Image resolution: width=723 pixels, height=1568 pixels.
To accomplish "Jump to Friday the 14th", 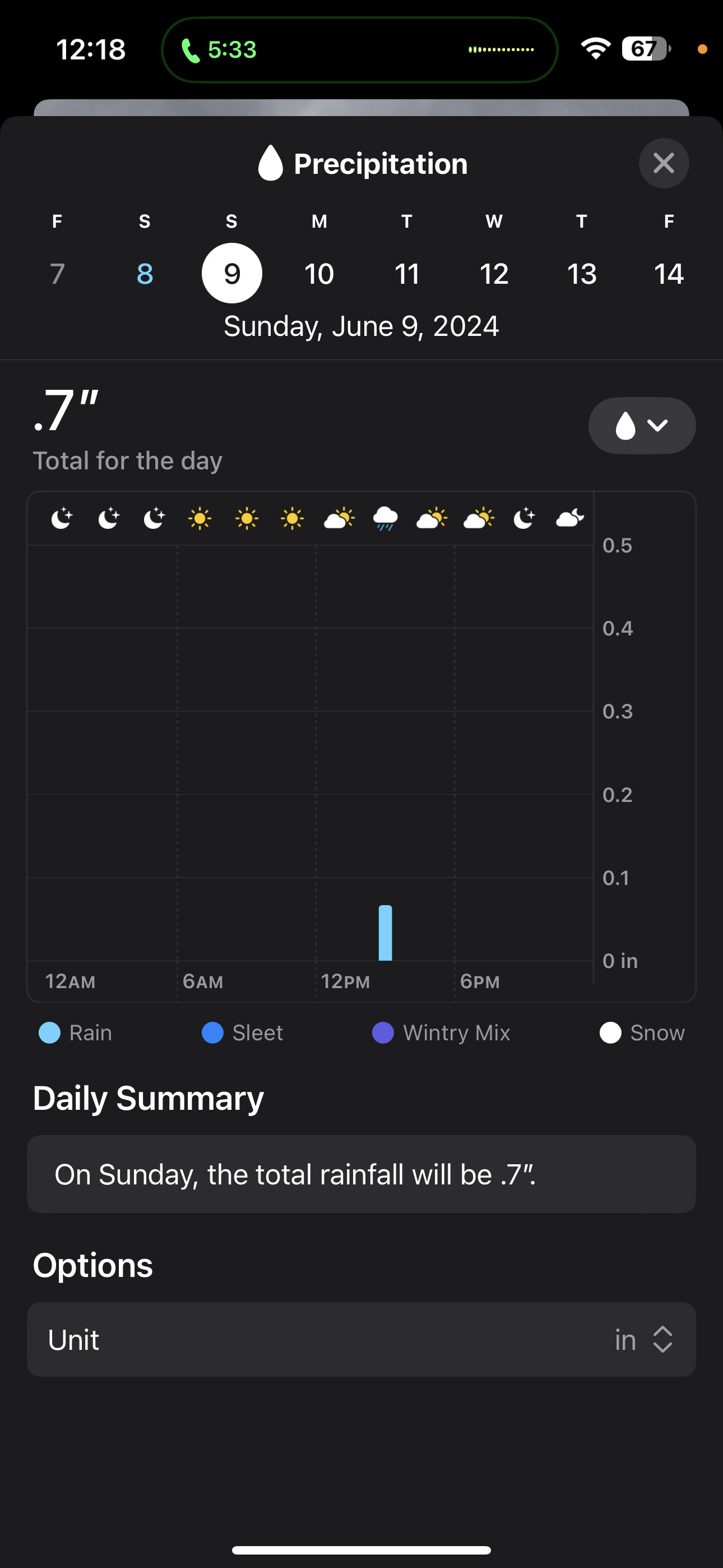I will coord(668,273).
